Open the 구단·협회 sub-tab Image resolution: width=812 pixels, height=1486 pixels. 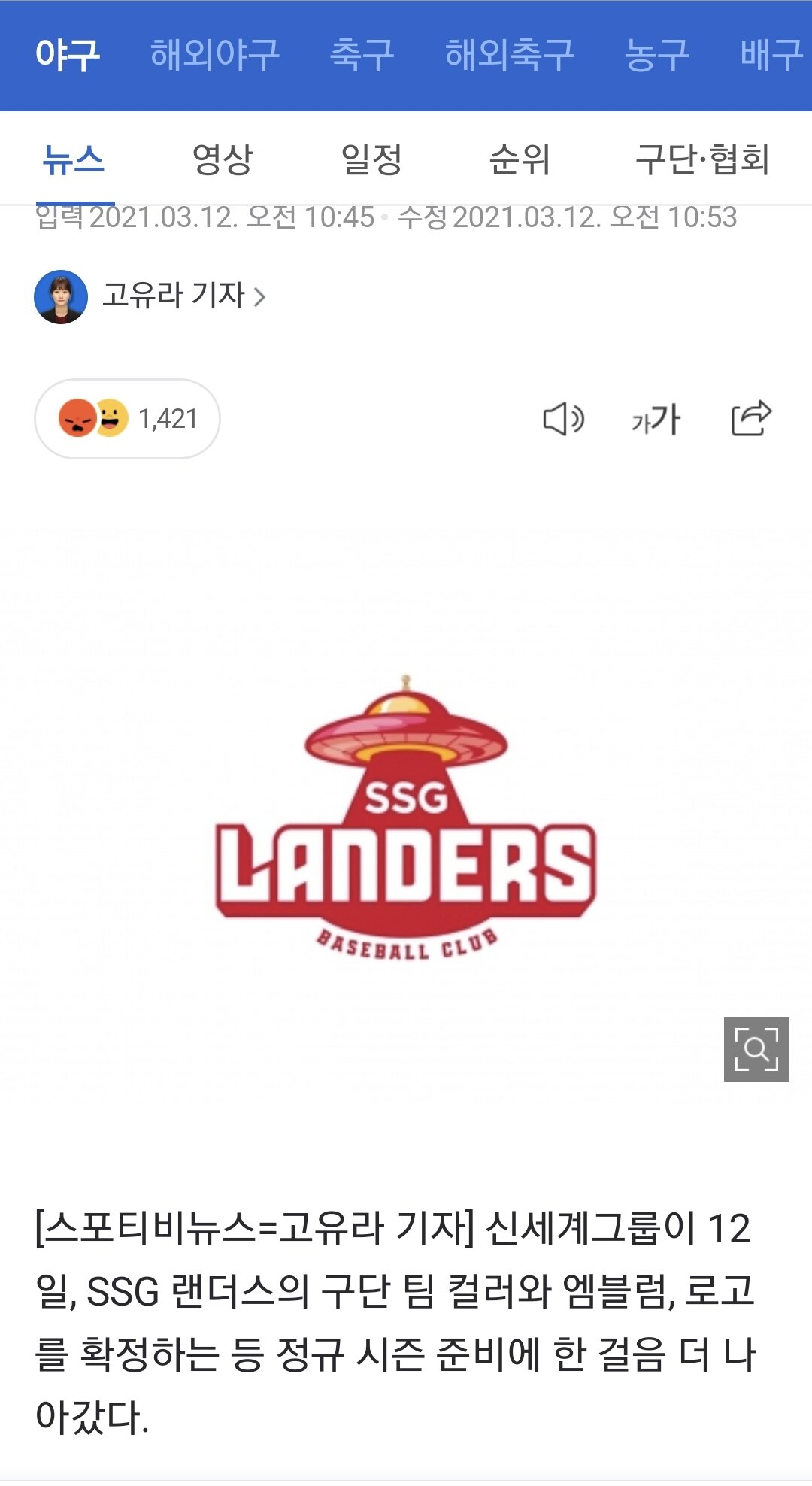coord(702,159)
